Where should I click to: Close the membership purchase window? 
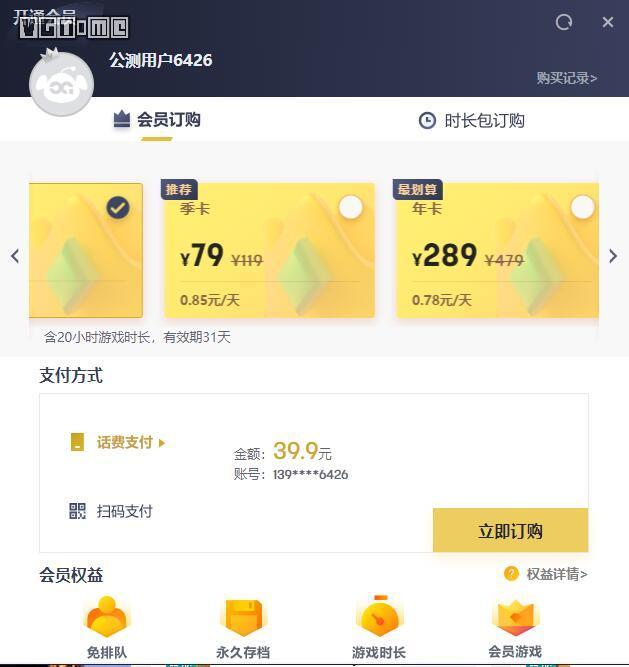(608, 22)
